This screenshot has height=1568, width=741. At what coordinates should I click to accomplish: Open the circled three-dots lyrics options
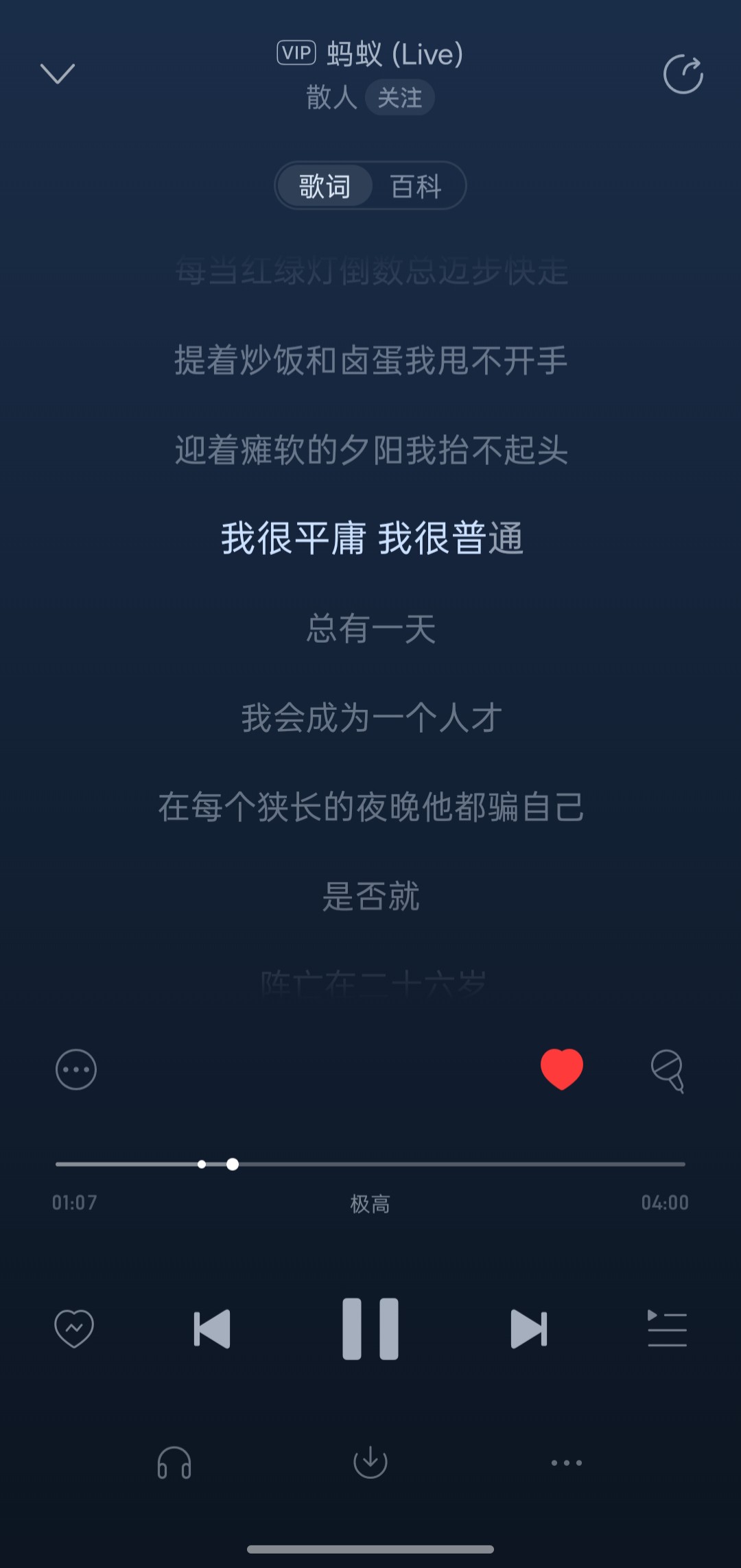76,1069
